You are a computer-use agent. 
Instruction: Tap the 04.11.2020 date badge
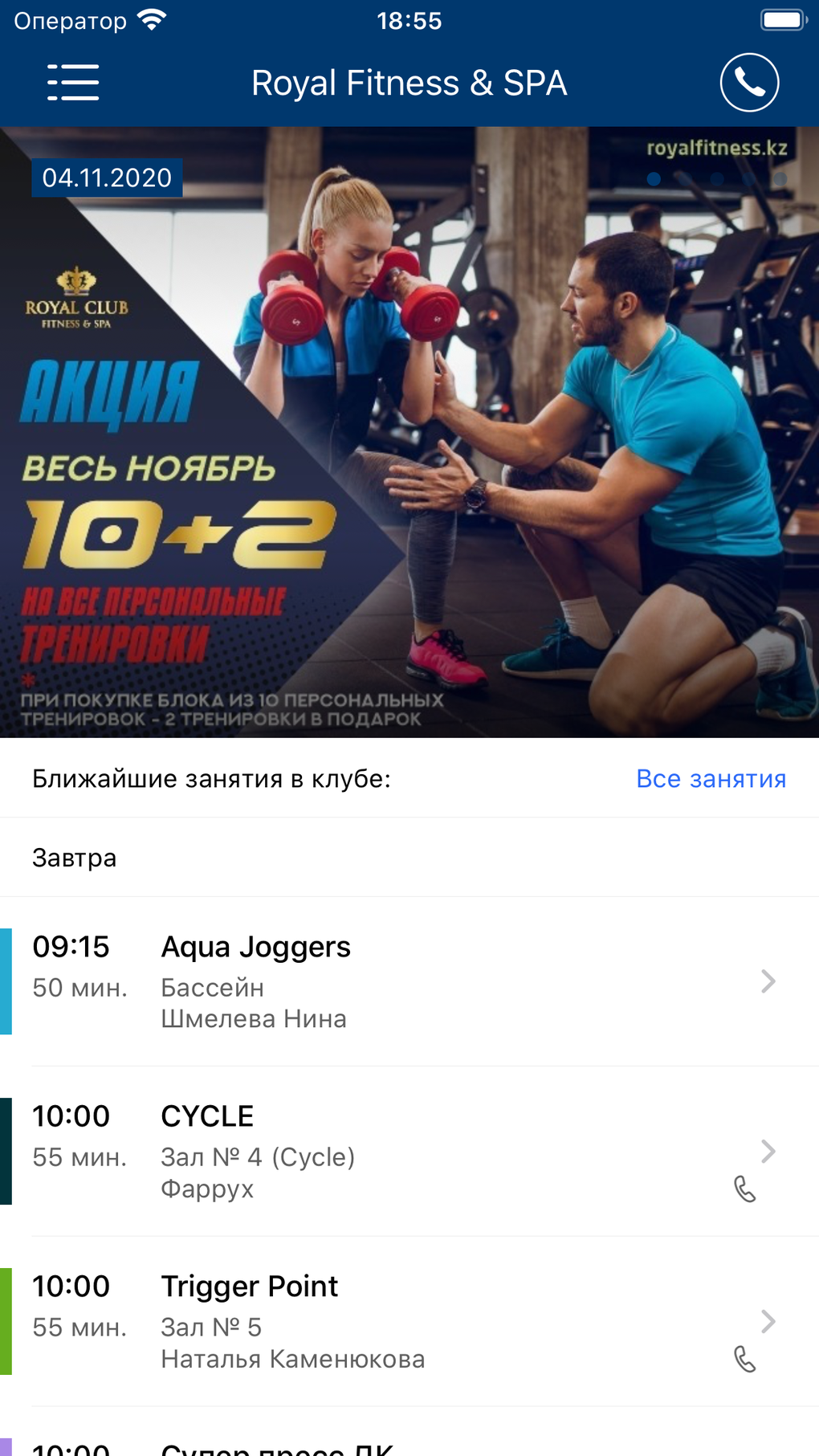coord(106,178)
